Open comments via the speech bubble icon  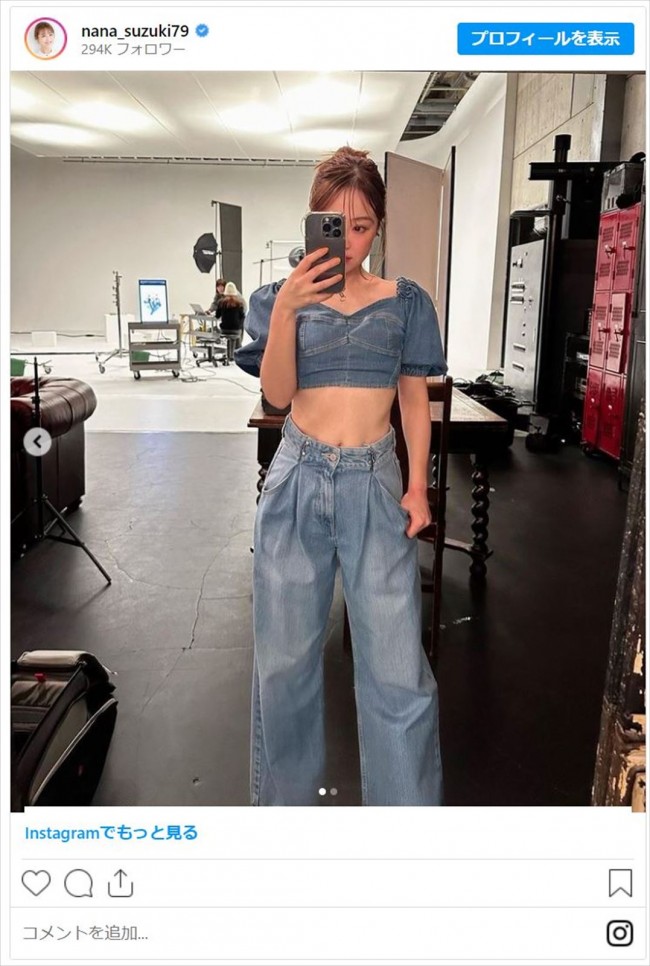point(78,883)
